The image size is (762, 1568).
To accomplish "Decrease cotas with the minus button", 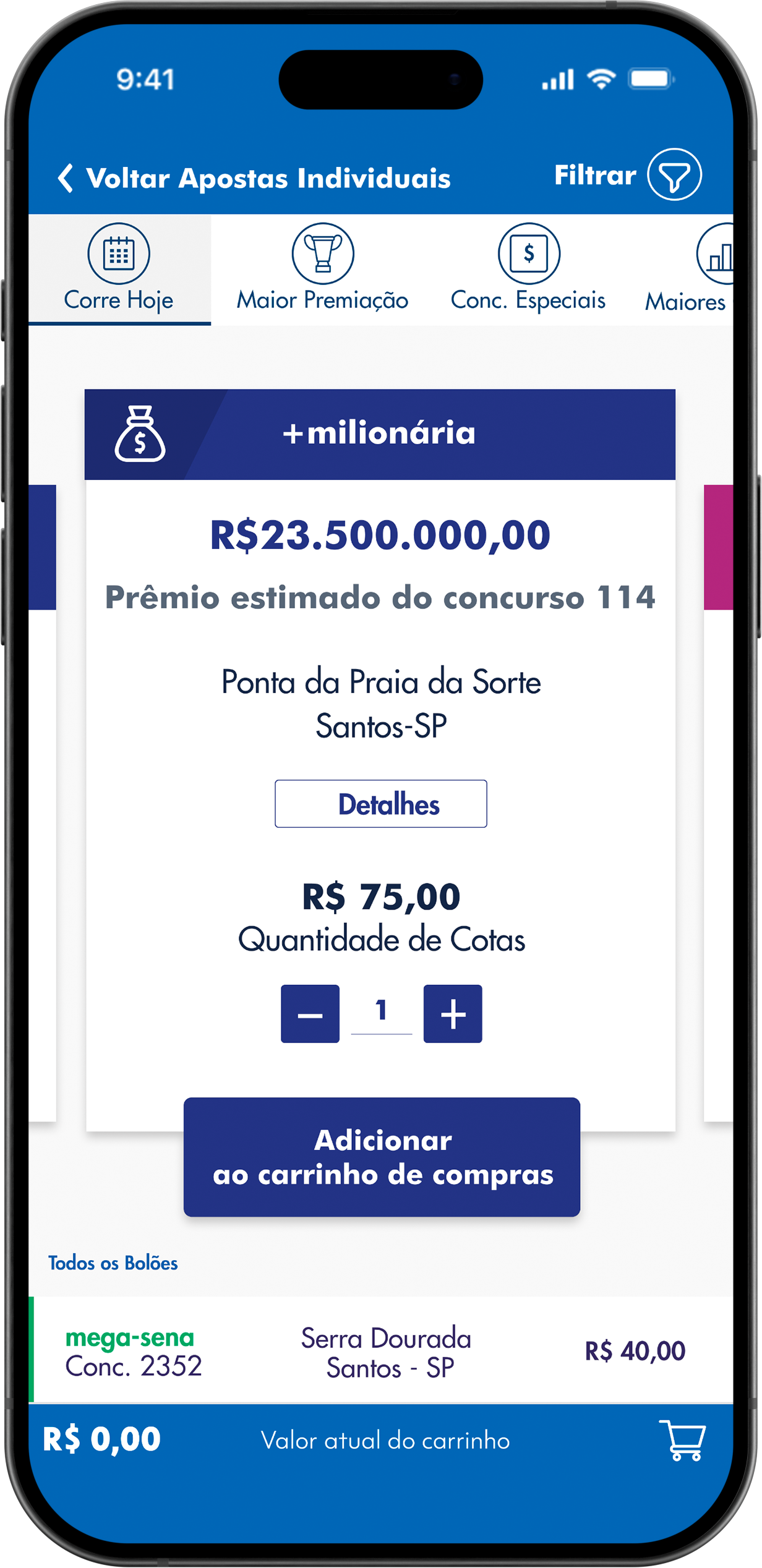I will click(x=309, y=1014).
